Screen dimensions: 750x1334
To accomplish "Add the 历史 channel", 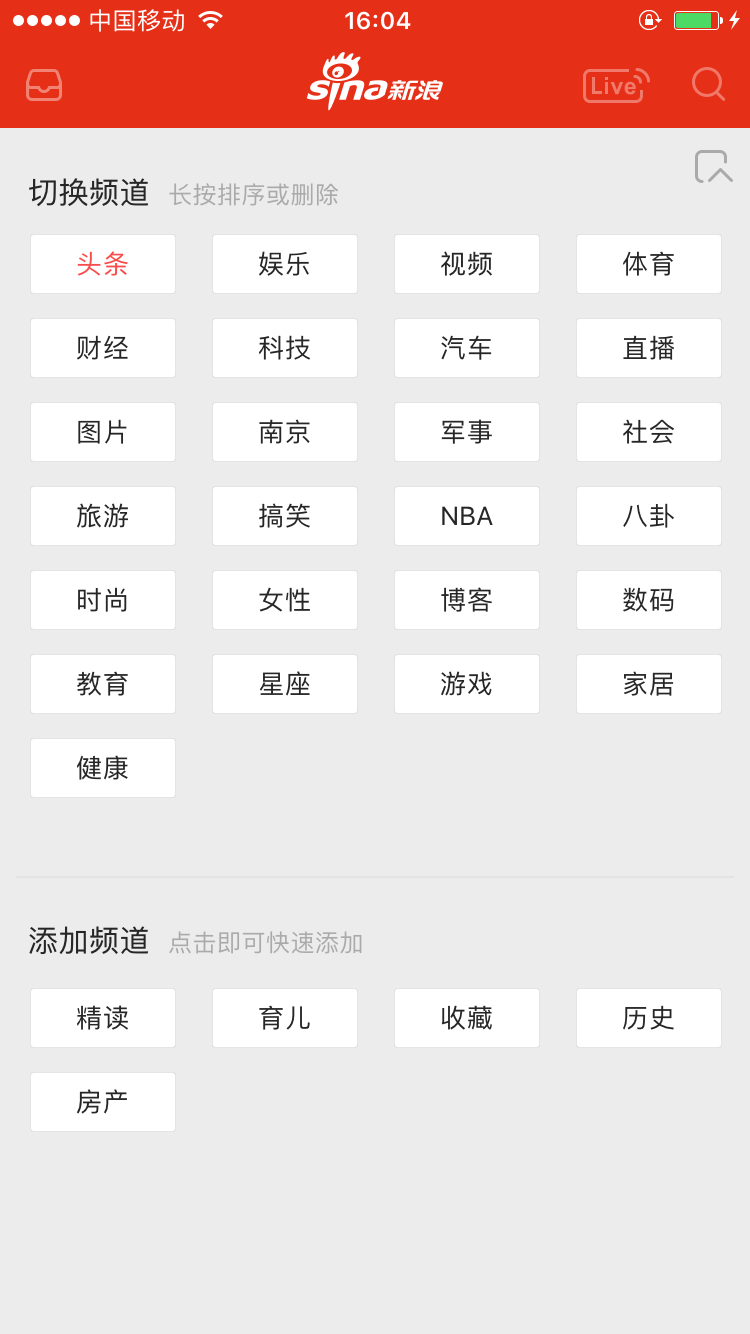I will click(649, 1018).
